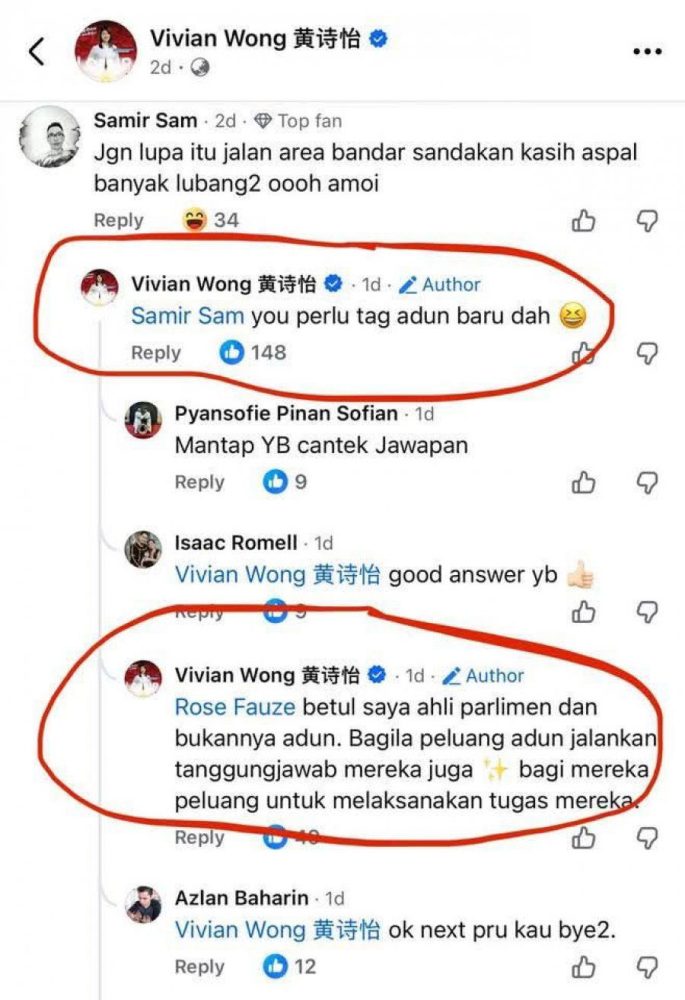Reply to Pyansofie Pinan Sofian's comment
The width and height of the screenshot is (685, 1000).
(x=199, y=482)
